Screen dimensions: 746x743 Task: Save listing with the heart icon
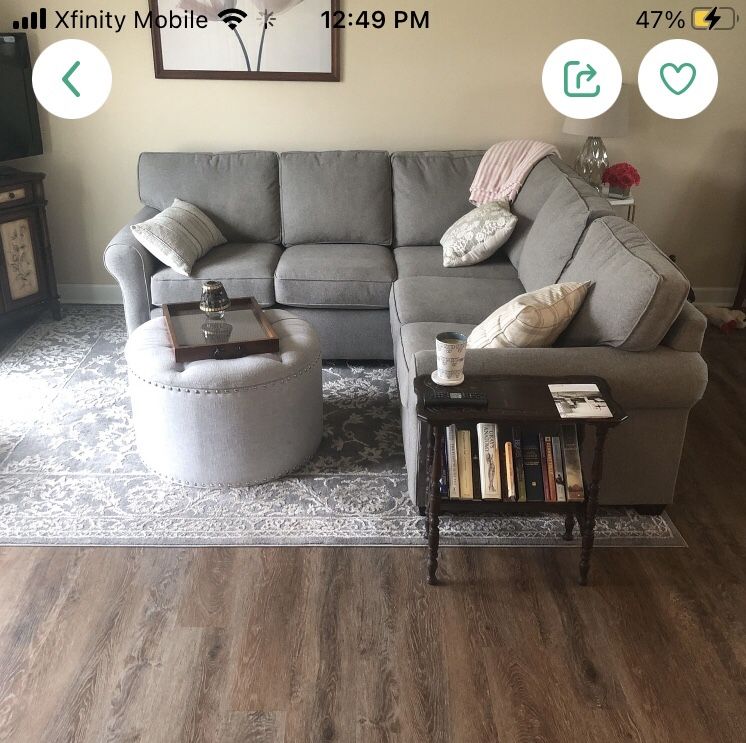tap(677, 79)
